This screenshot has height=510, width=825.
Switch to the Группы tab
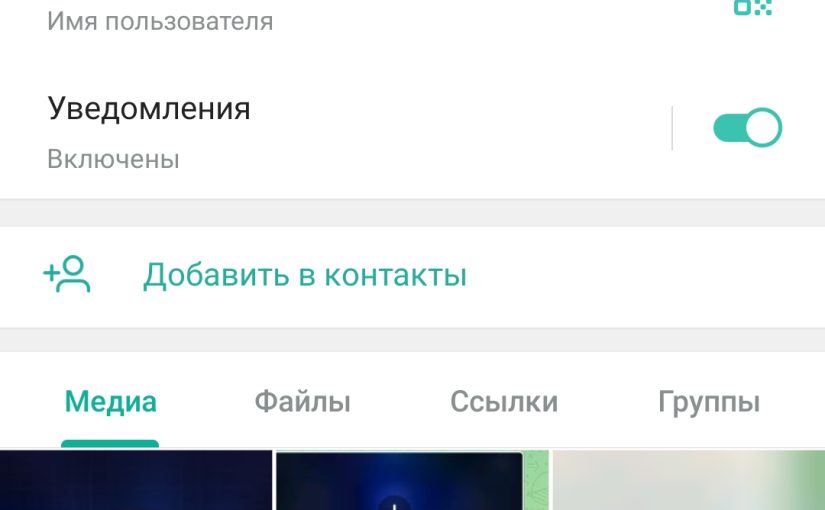(709, 403)
